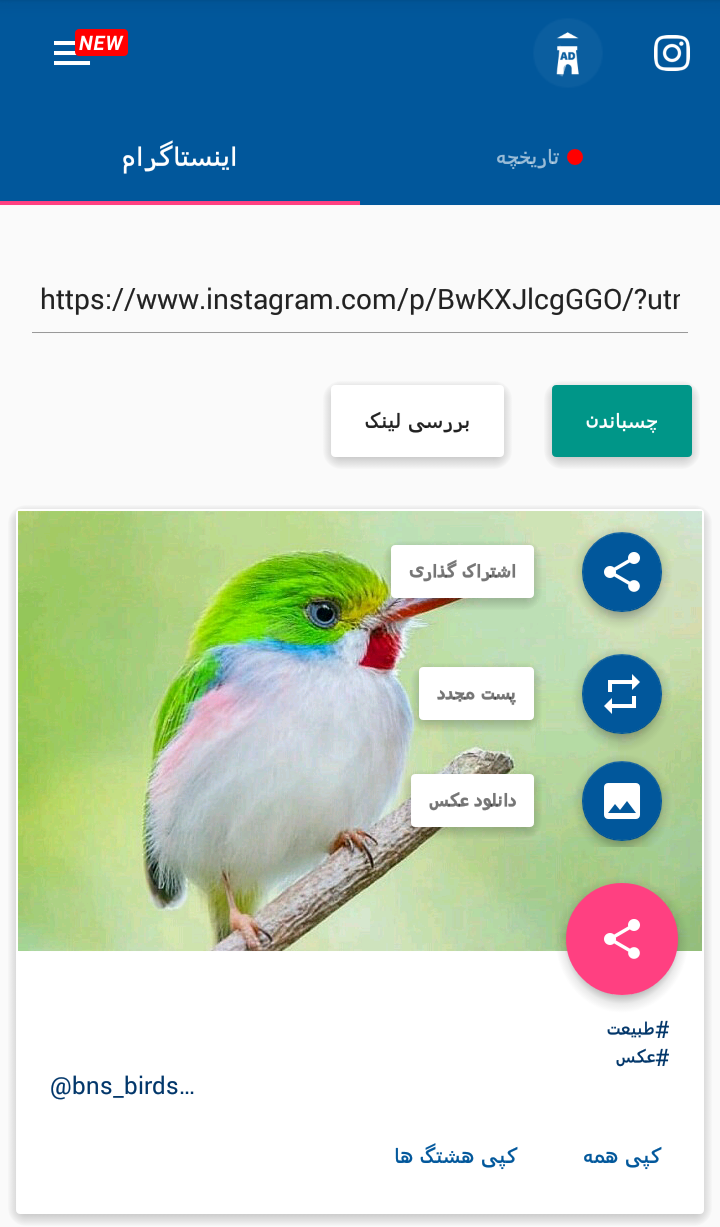Tap the AD lighthouse icon in the header

click(x=567, y=53)
